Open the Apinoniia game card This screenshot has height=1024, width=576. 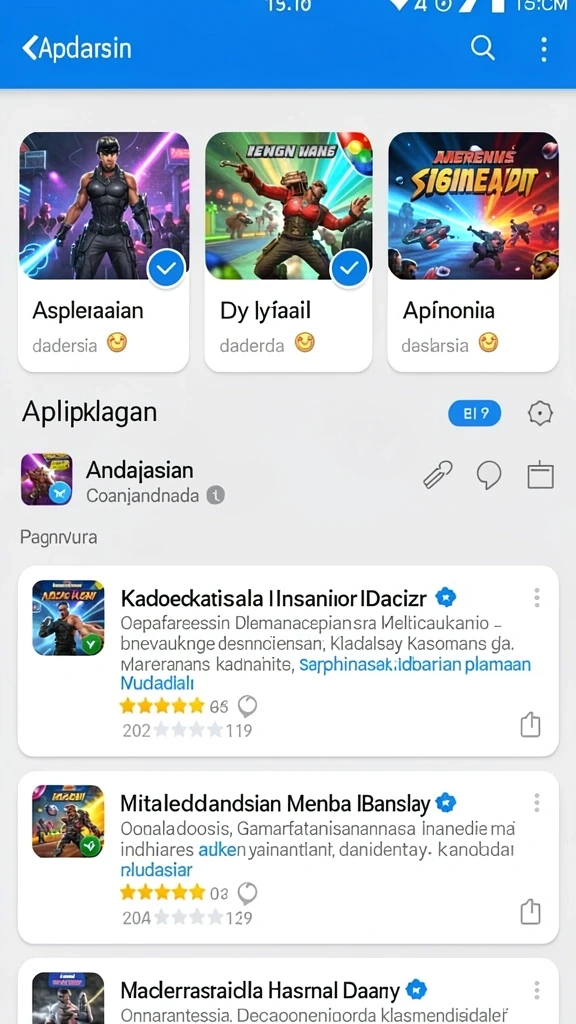point(473,251)
